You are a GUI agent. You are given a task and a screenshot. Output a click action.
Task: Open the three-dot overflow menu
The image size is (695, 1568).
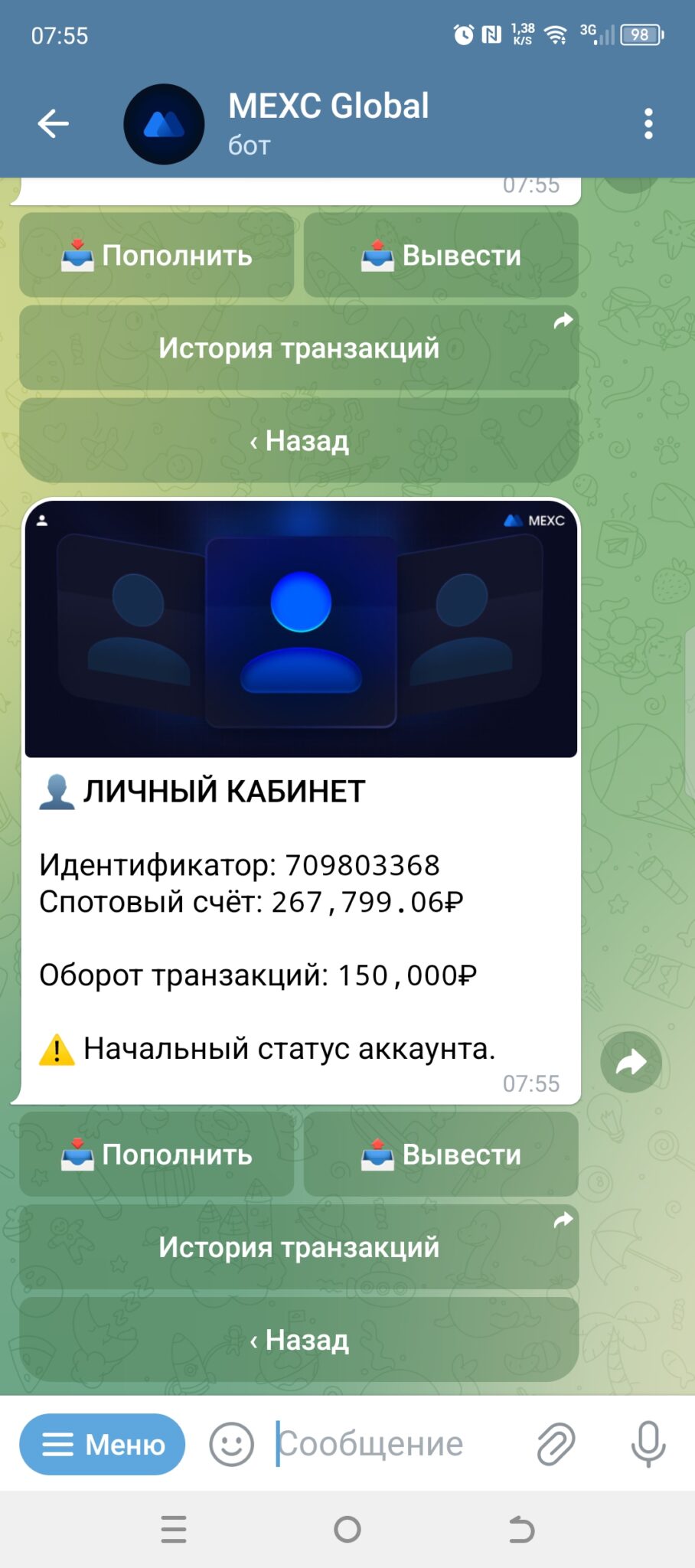(648, 123)
